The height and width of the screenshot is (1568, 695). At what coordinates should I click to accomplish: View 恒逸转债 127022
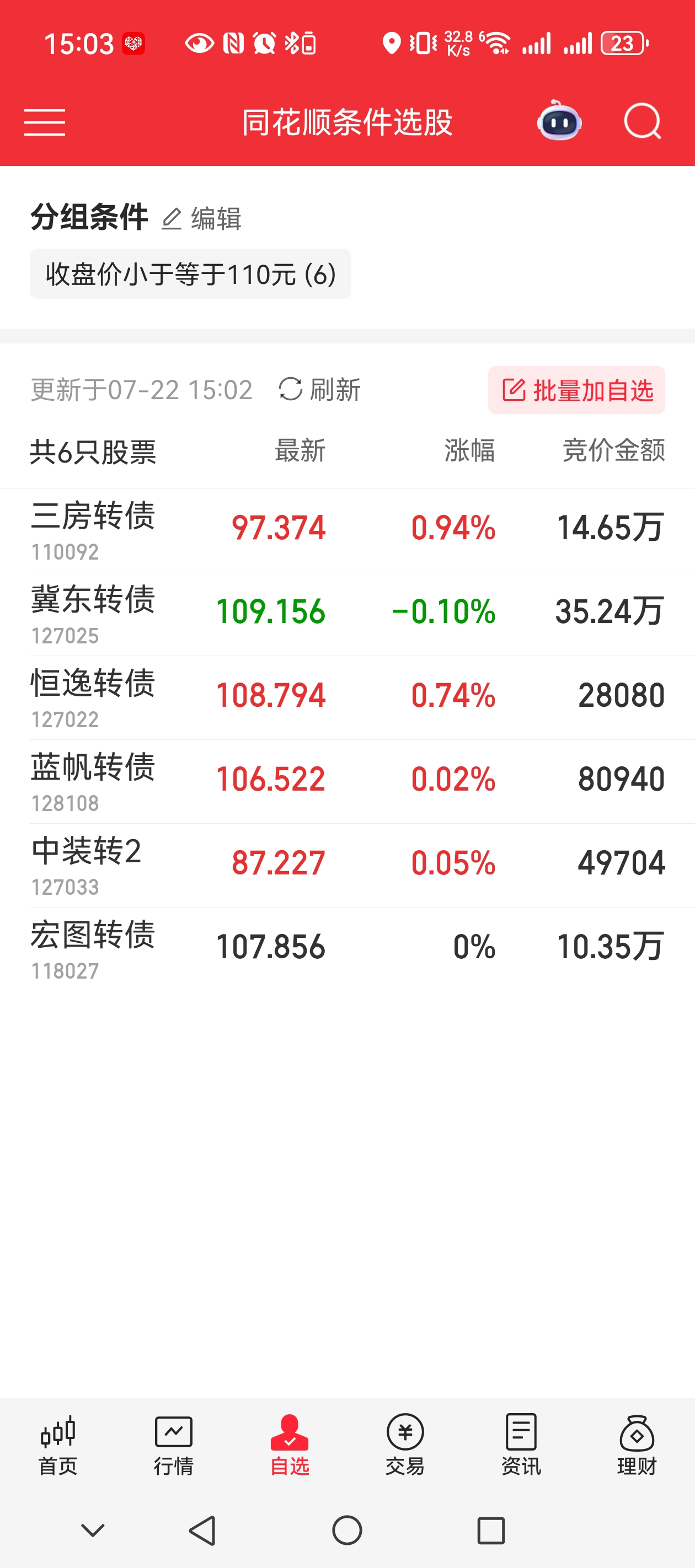(347, 698)
